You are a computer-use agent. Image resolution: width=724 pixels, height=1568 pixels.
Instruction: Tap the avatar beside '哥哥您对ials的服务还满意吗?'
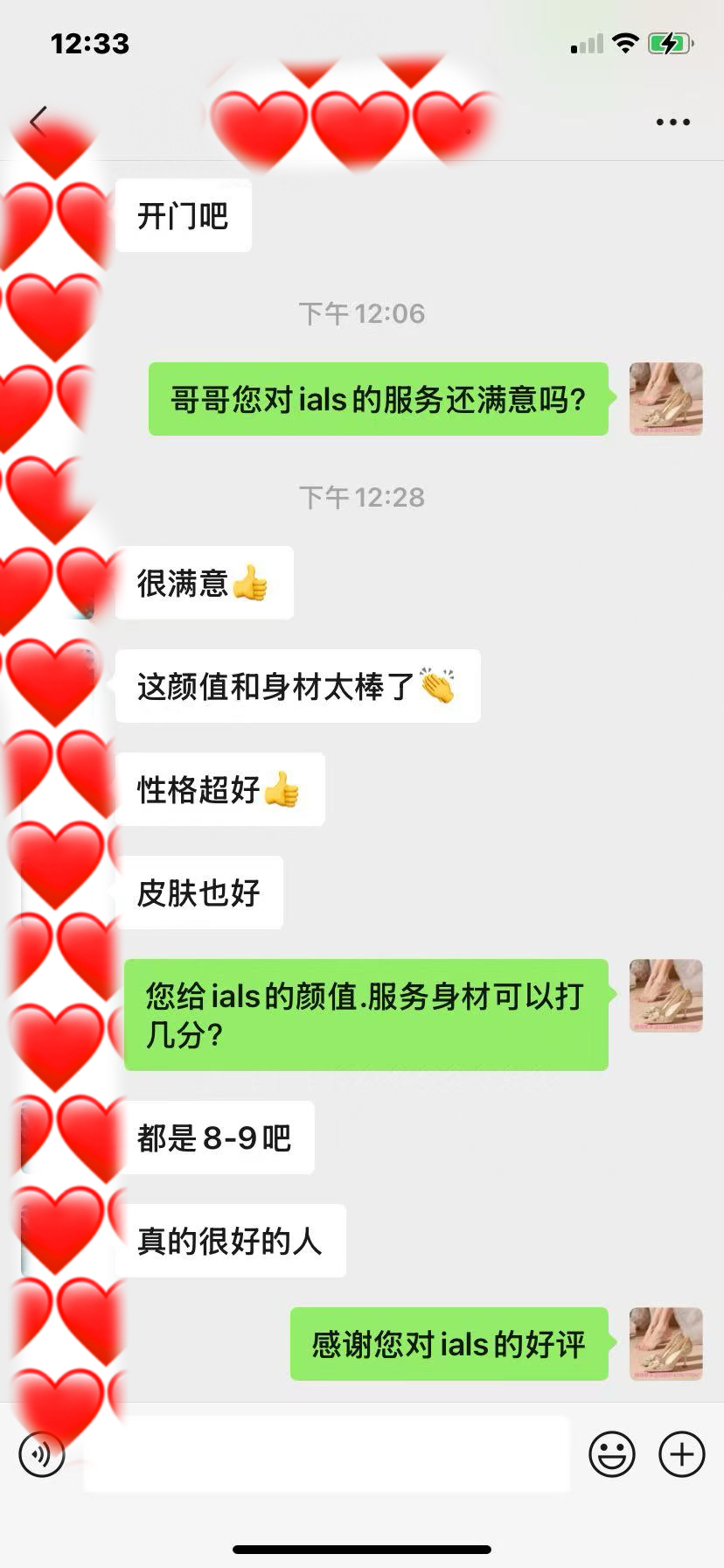[666, 399]
